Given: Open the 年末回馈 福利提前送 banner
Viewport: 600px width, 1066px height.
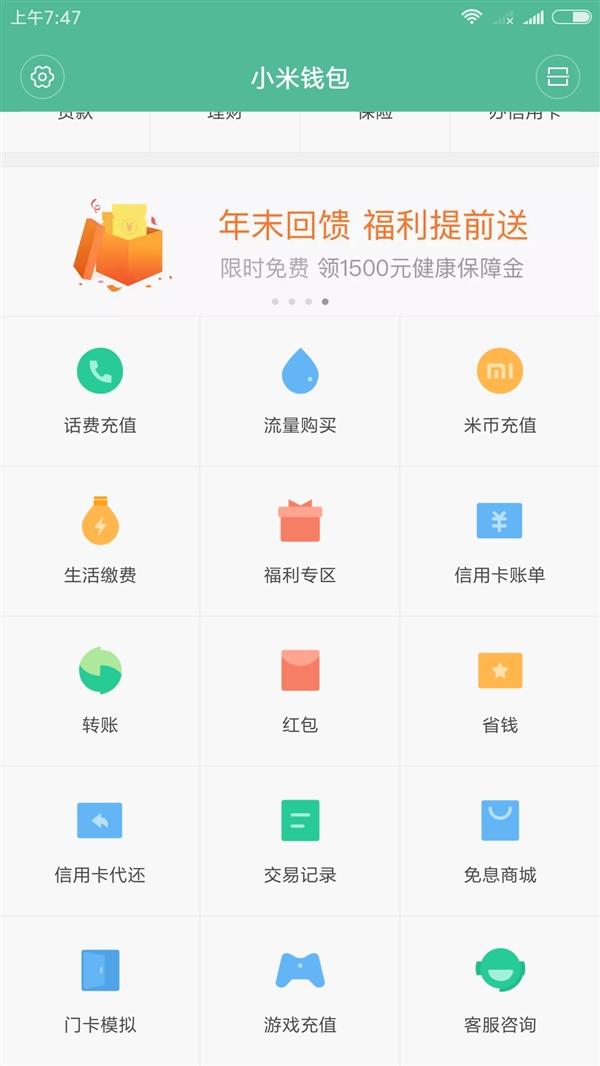Looking at the screenshot, I should 300,242.
